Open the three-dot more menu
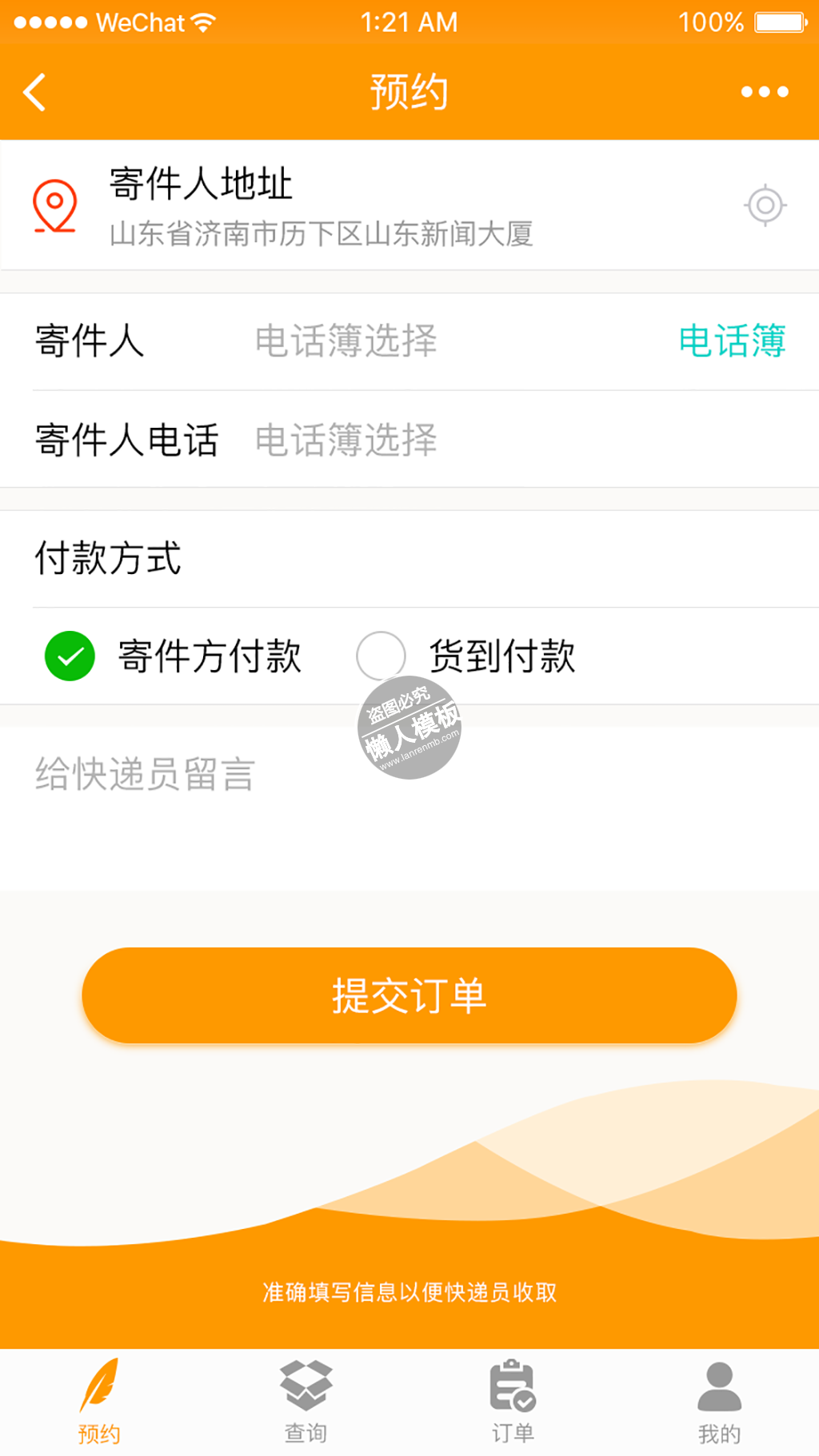 tap(765, 92)
